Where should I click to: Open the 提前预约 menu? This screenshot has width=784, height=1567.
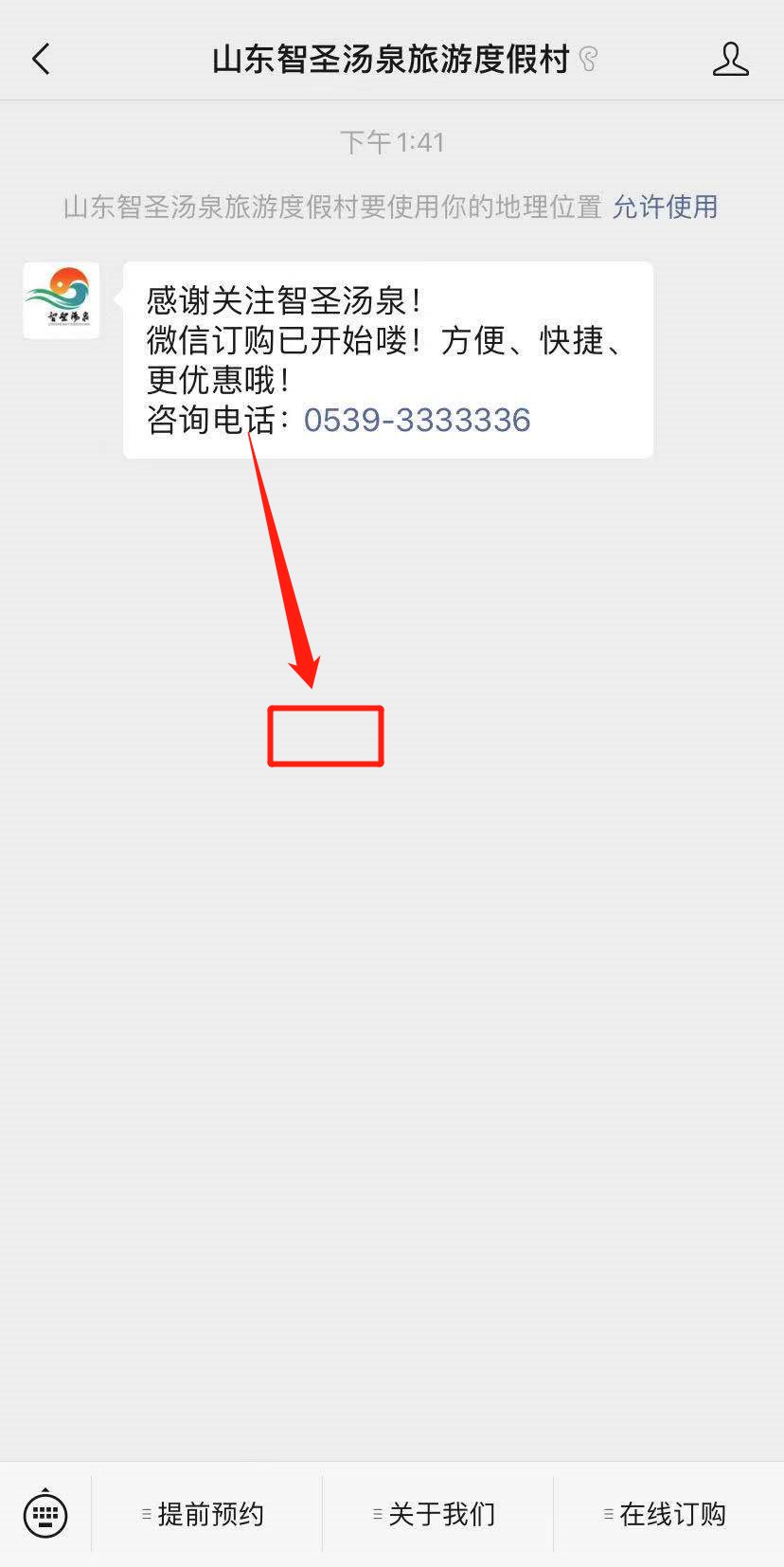click(206, 1514)
